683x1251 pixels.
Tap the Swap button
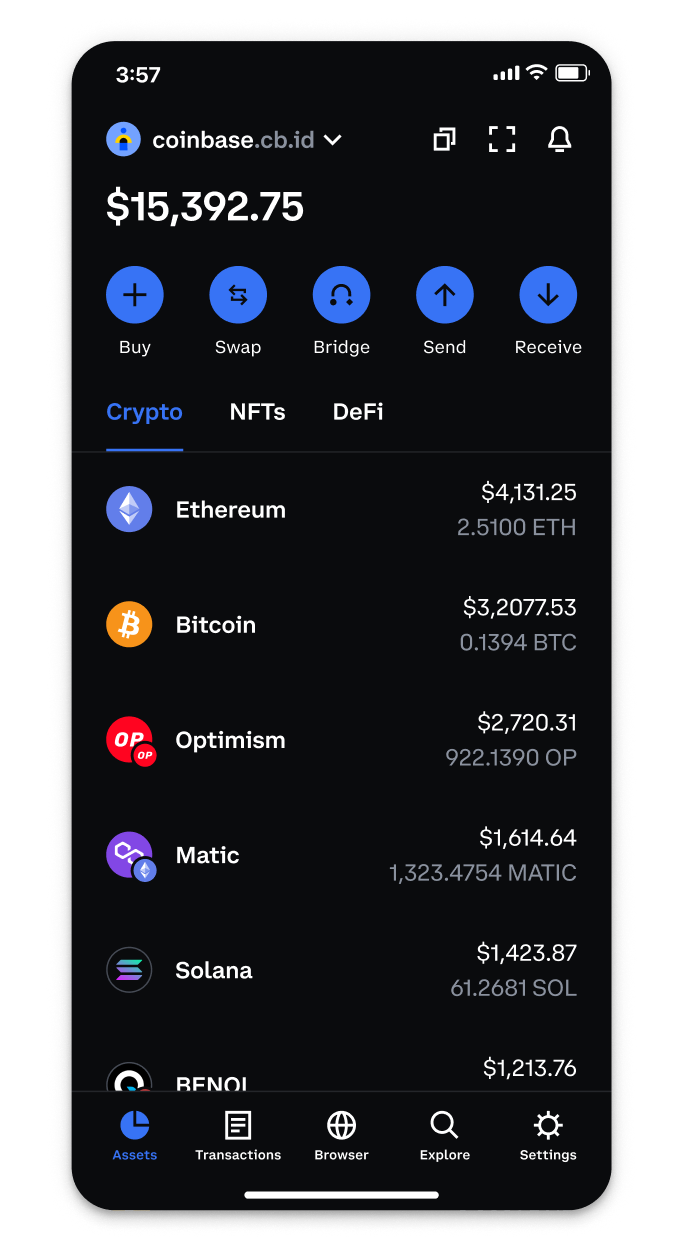point(238,295)
